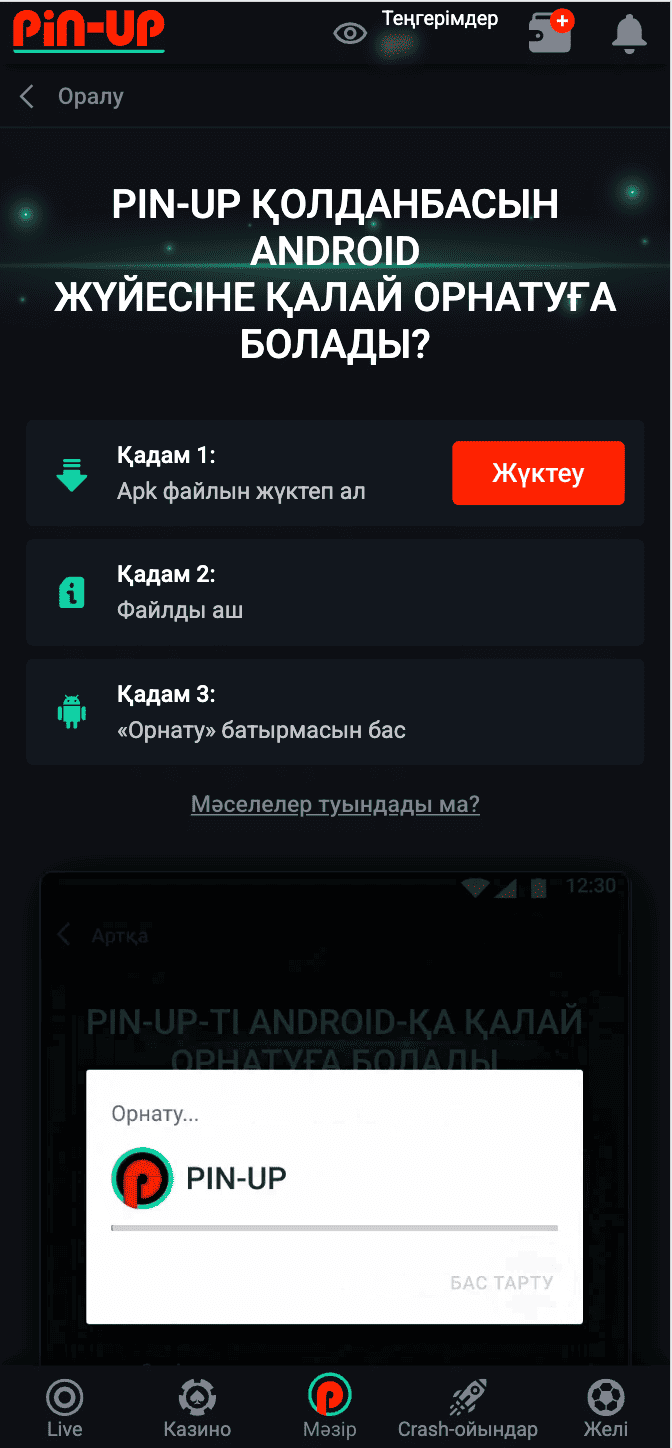The width and height of the screenshot is (672, 1448).
Task: Select the Мәзір tab
Action: pyautogui.click(x=330, y=1407)
